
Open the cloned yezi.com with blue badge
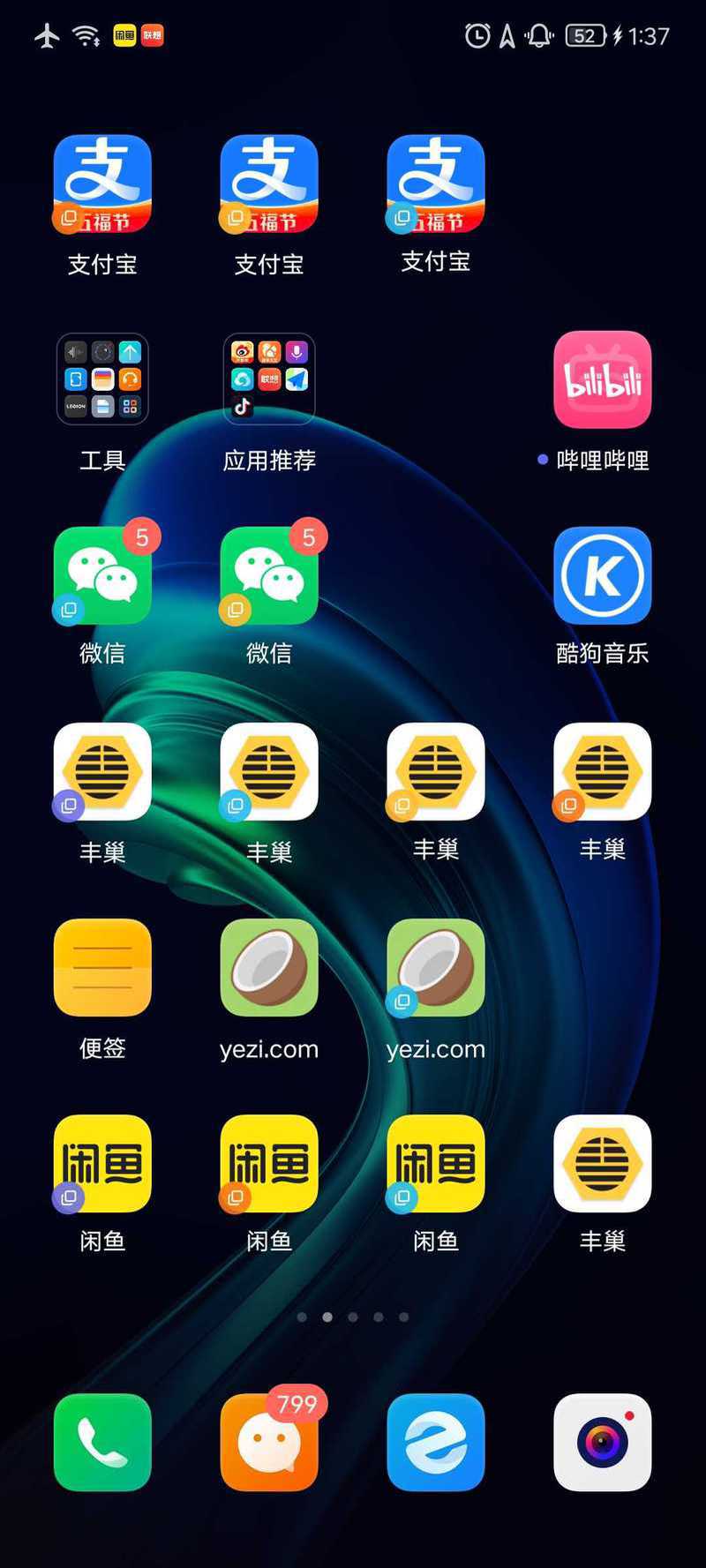tap(436, 967)
